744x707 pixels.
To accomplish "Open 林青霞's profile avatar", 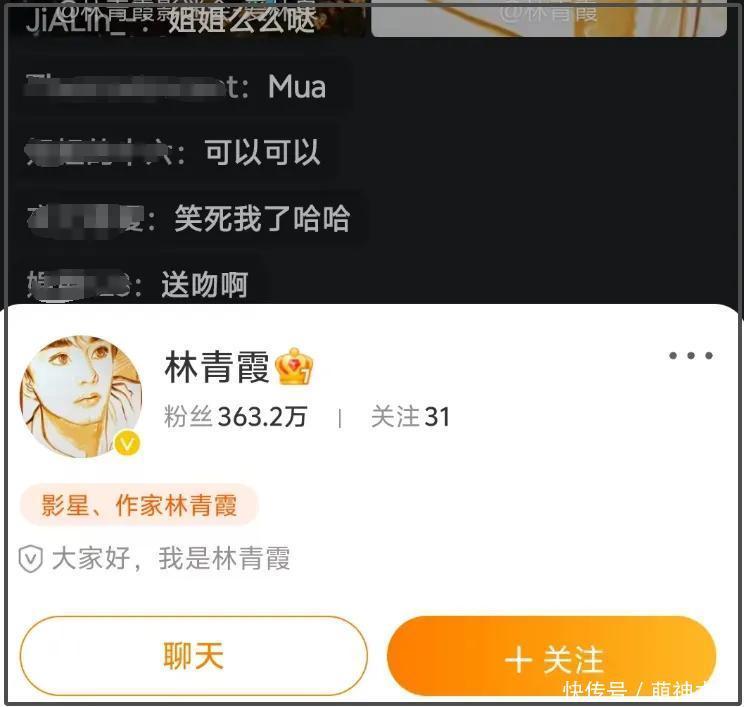I will 81,396.
